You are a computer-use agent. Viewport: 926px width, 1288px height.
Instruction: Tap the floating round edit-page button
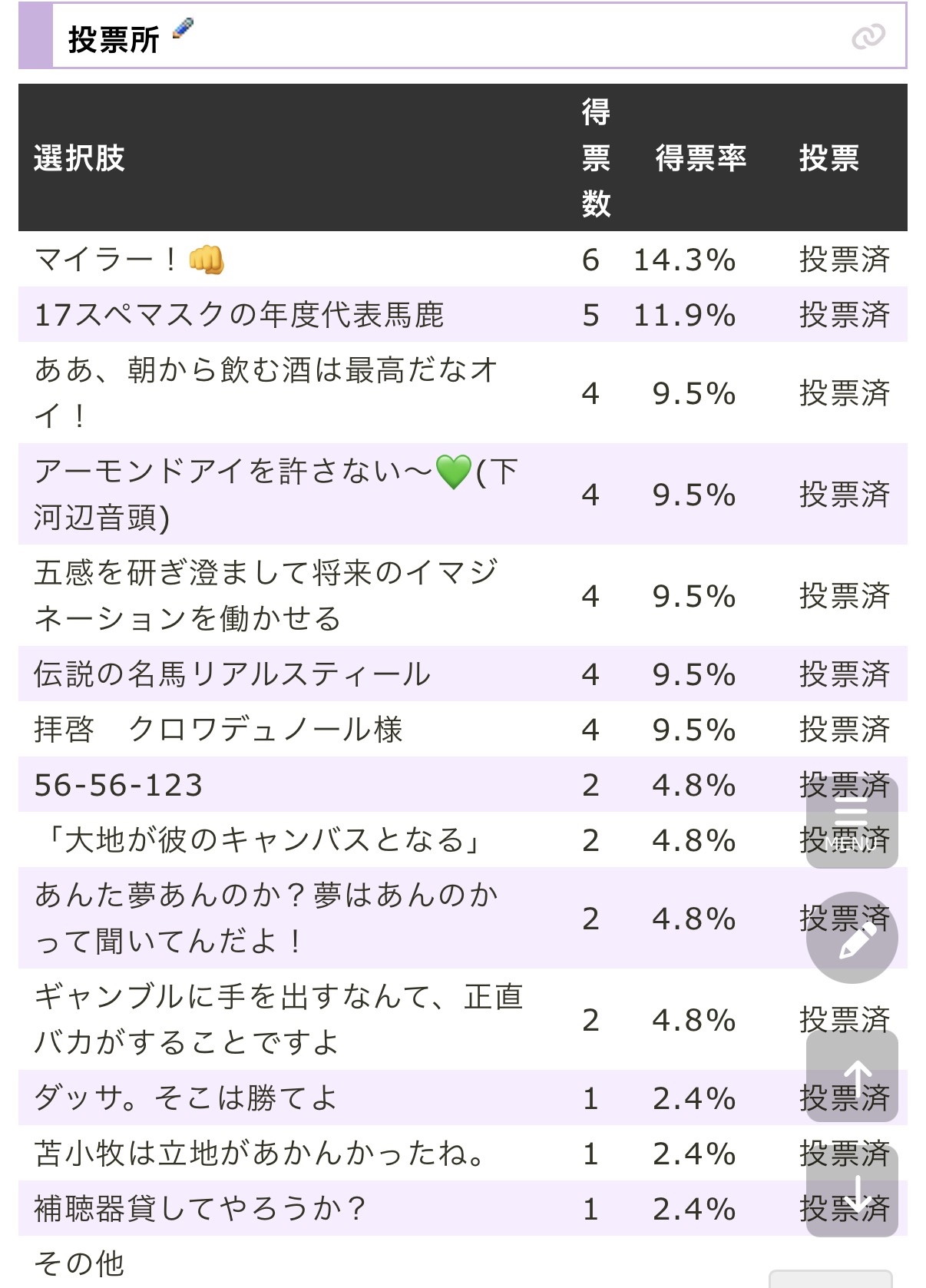point(852,938)
